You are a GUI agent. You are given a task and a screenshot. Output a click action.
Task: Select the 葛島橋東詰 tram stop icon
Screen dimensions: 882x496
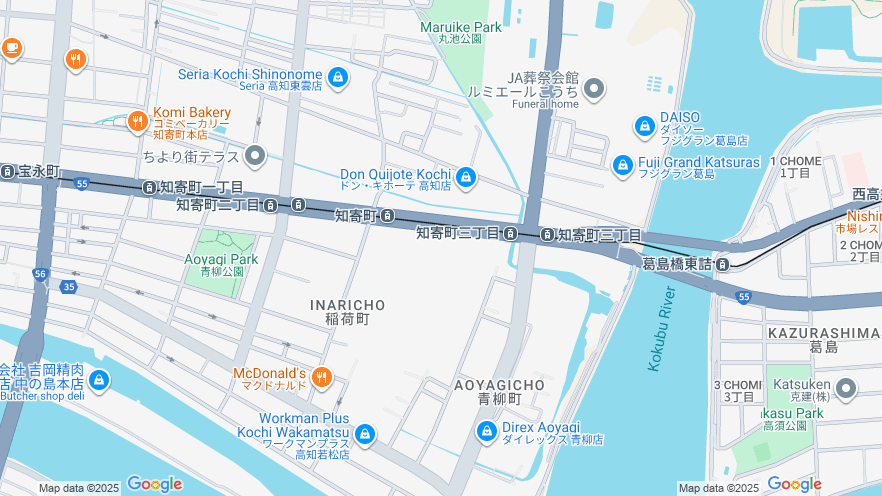point(736,265)
